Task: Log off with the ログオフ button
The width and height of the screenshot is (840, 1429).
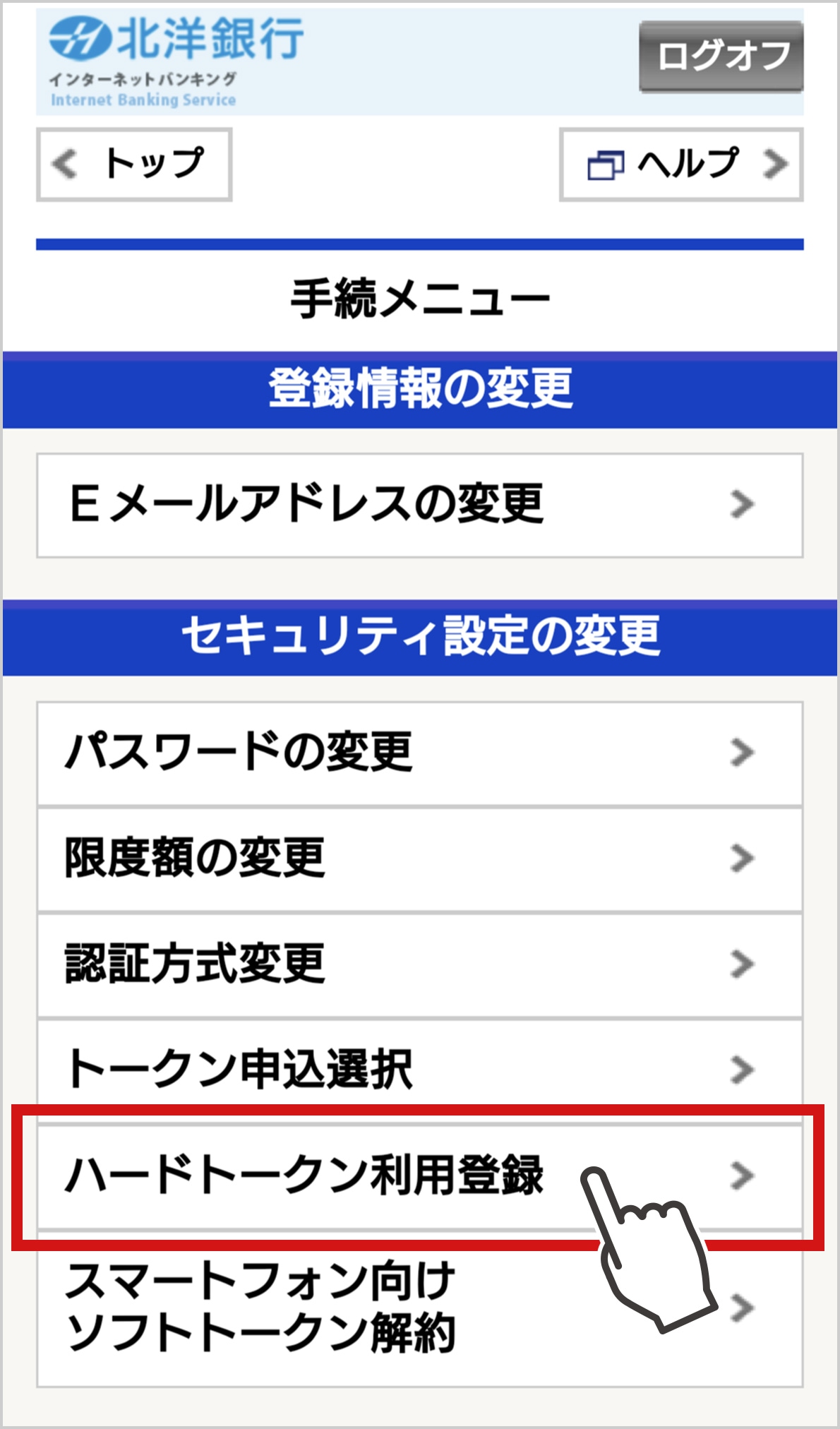Action: (x=721, y=56)
